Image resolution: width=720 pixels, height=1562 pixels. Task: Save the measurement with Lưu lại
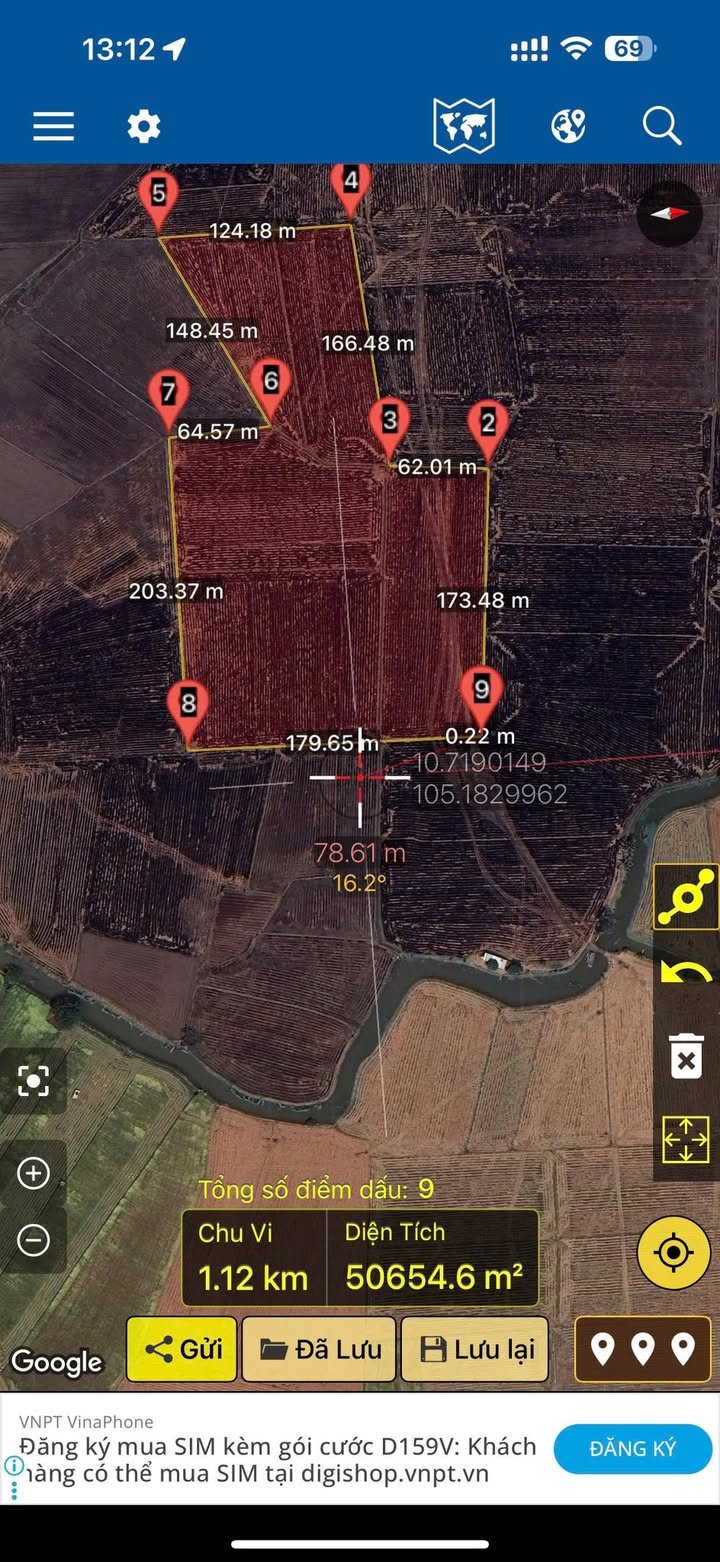click(x=475, y=1349)
